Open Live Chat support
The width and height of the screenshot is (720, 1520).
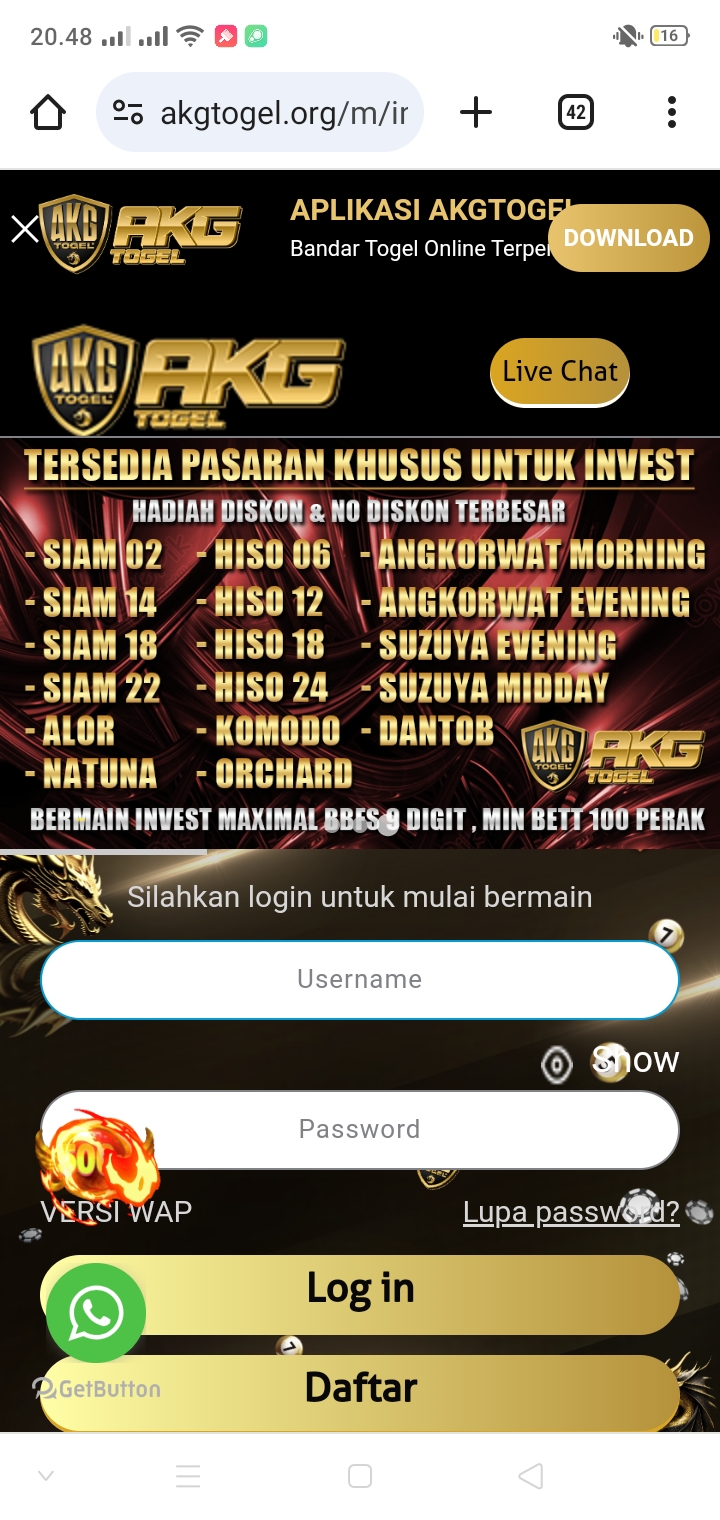pos(559,372)
